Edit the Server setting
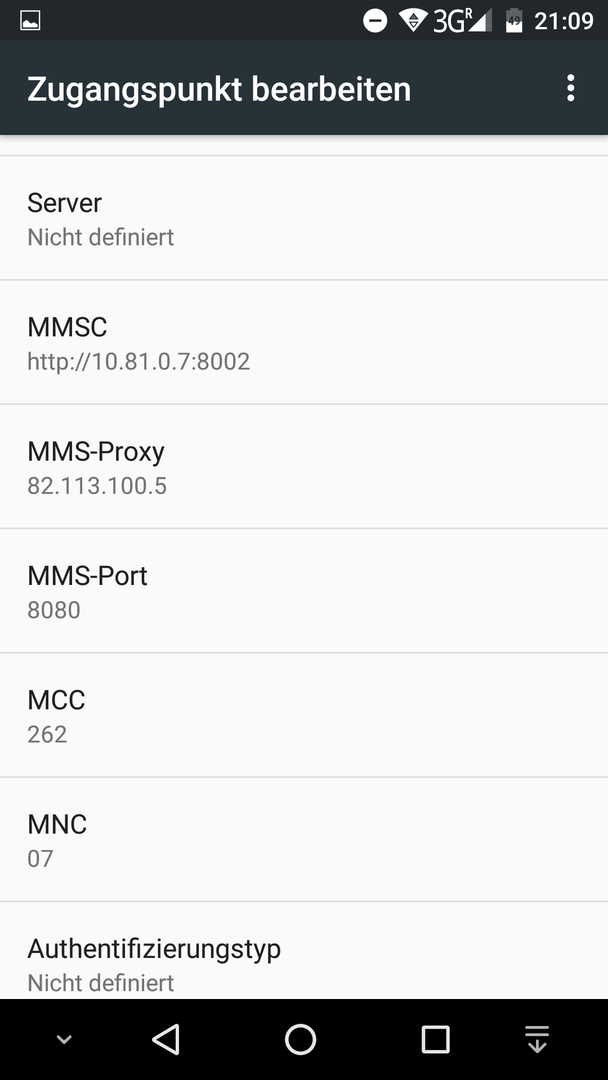Screen dimensions: 608x1080 304,218
